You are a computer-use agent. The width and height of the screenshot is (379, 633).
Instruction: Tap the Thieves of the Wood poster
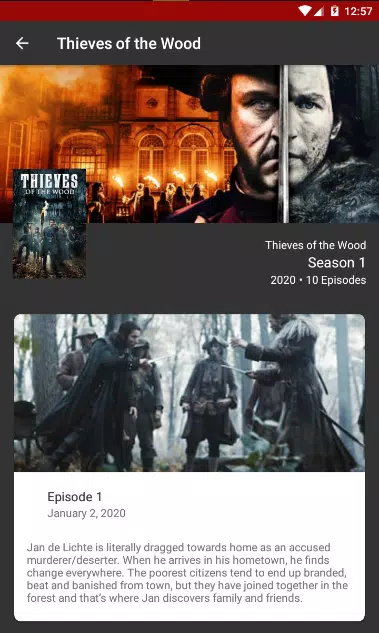(50, 224)
